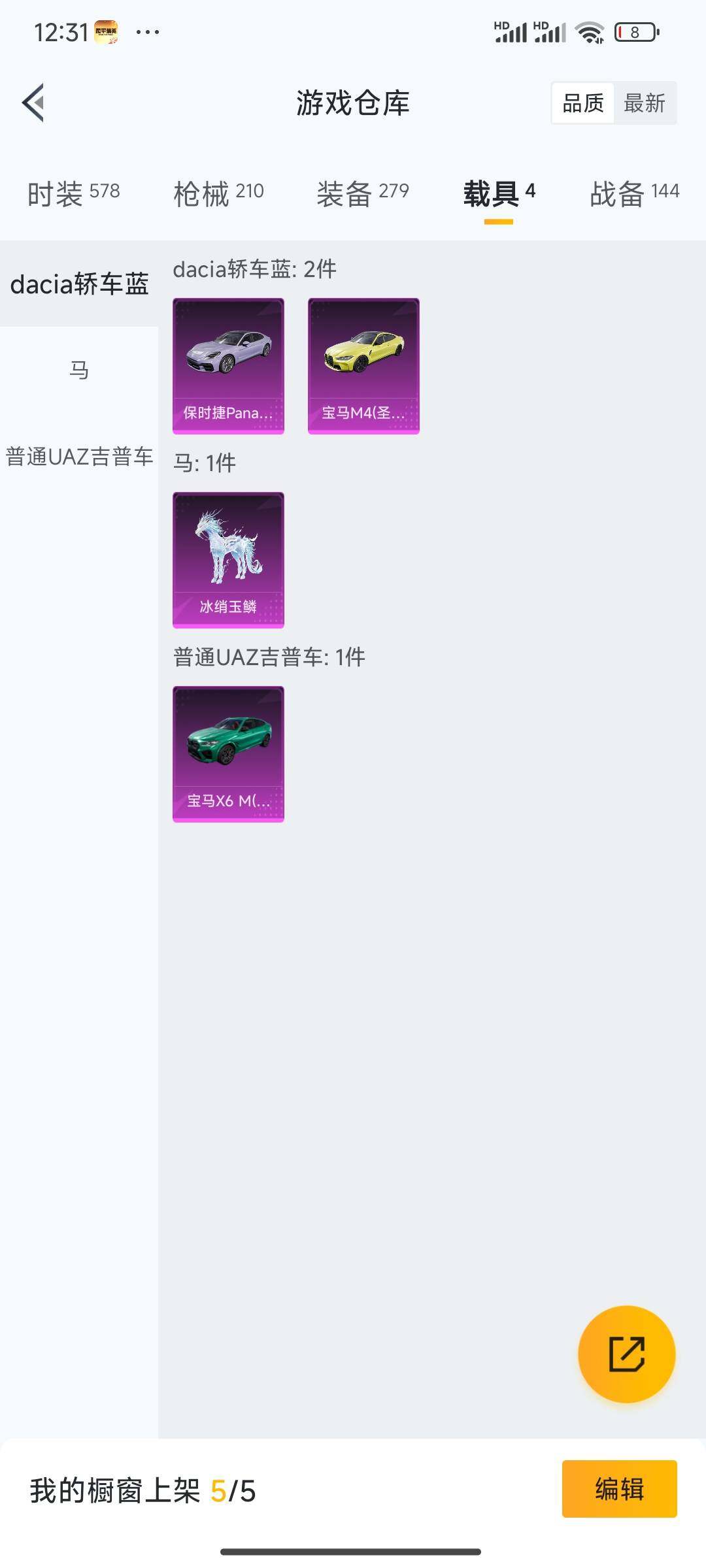Switch sorting to 最新
The height and width of the screenshot is (1568, 706).
pyautogui.click(x=645, y=103)
